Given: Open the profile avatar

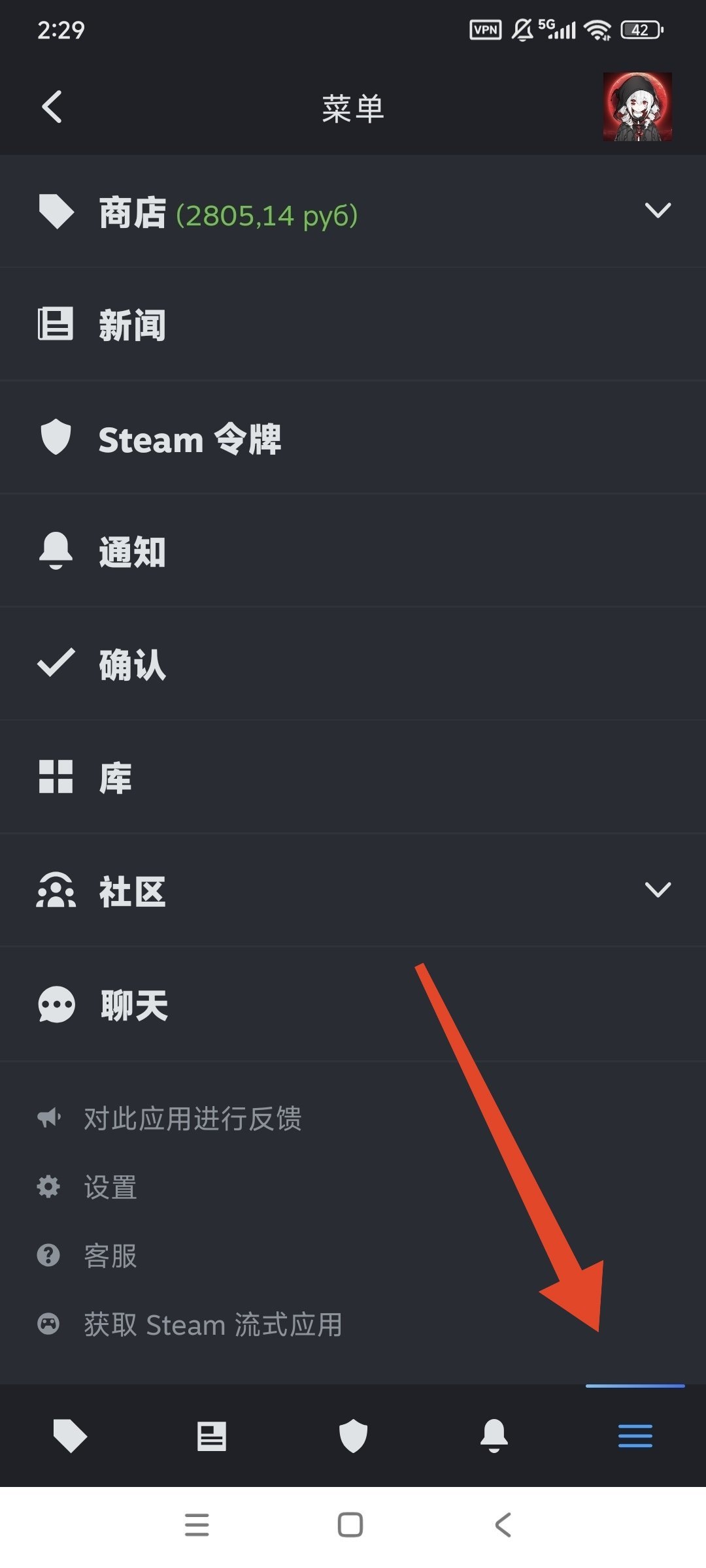Looking at the screenshot, I should coord(637,107).
